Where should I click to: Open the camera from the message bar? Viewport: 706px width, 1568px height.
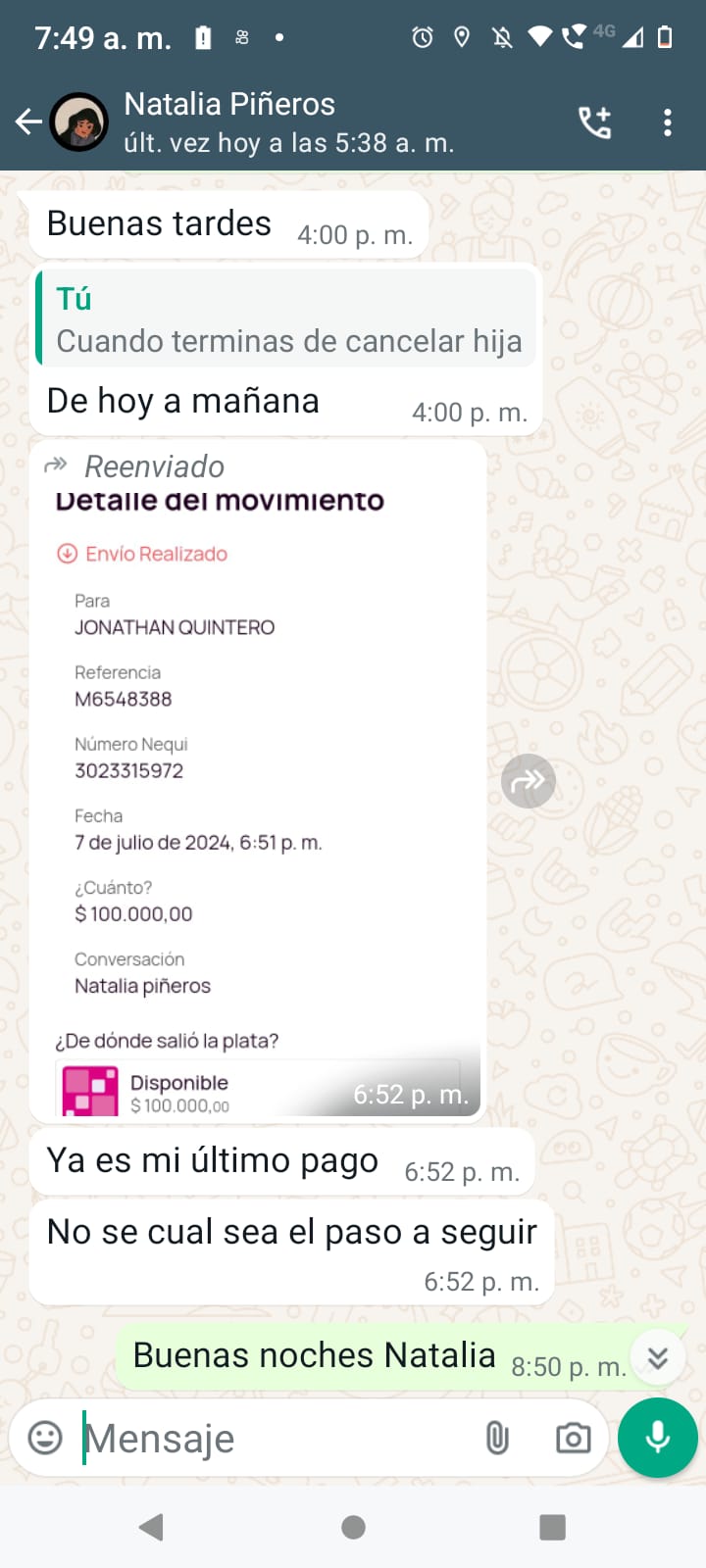pyautogui.click(x=573, y=1438)
